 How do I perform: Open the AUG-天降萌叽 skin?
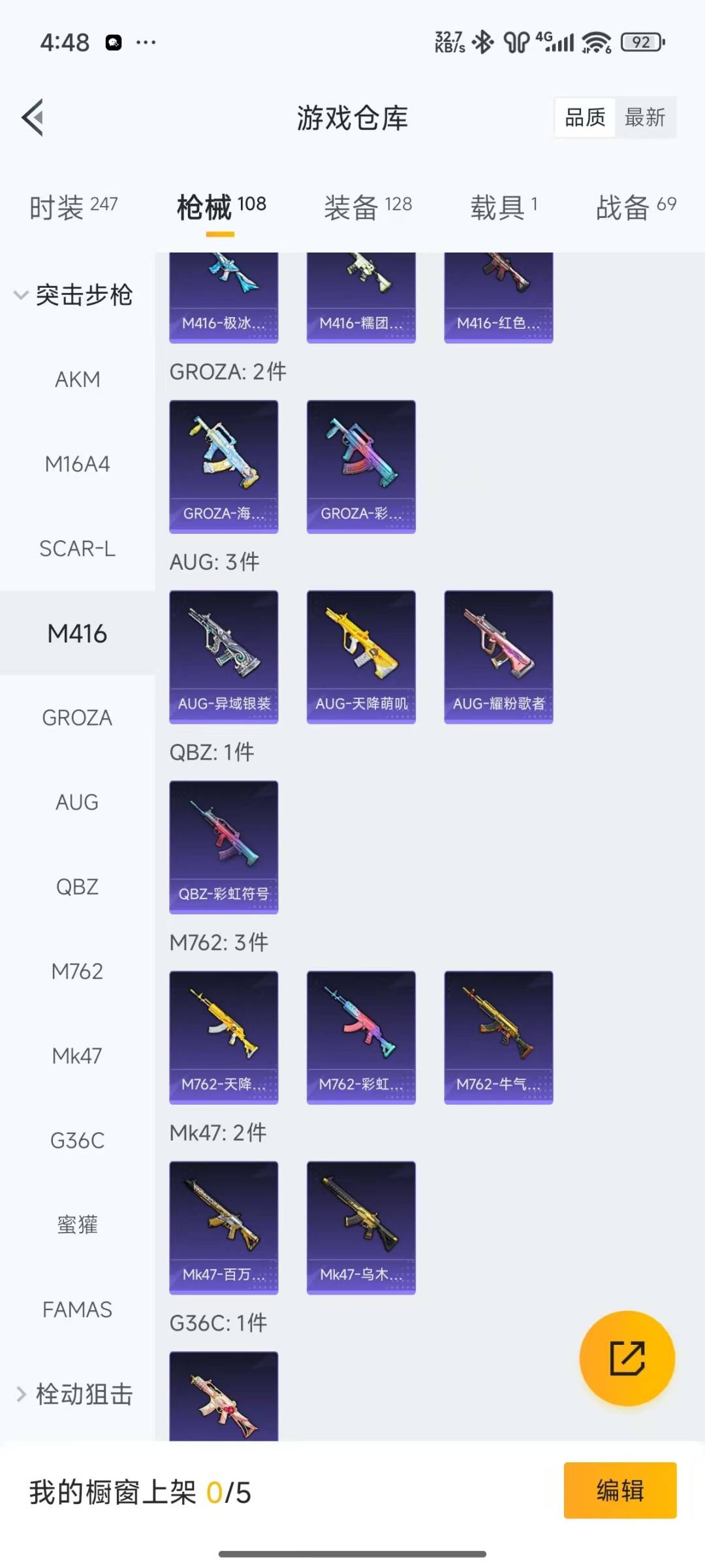(x=361, y=656)
